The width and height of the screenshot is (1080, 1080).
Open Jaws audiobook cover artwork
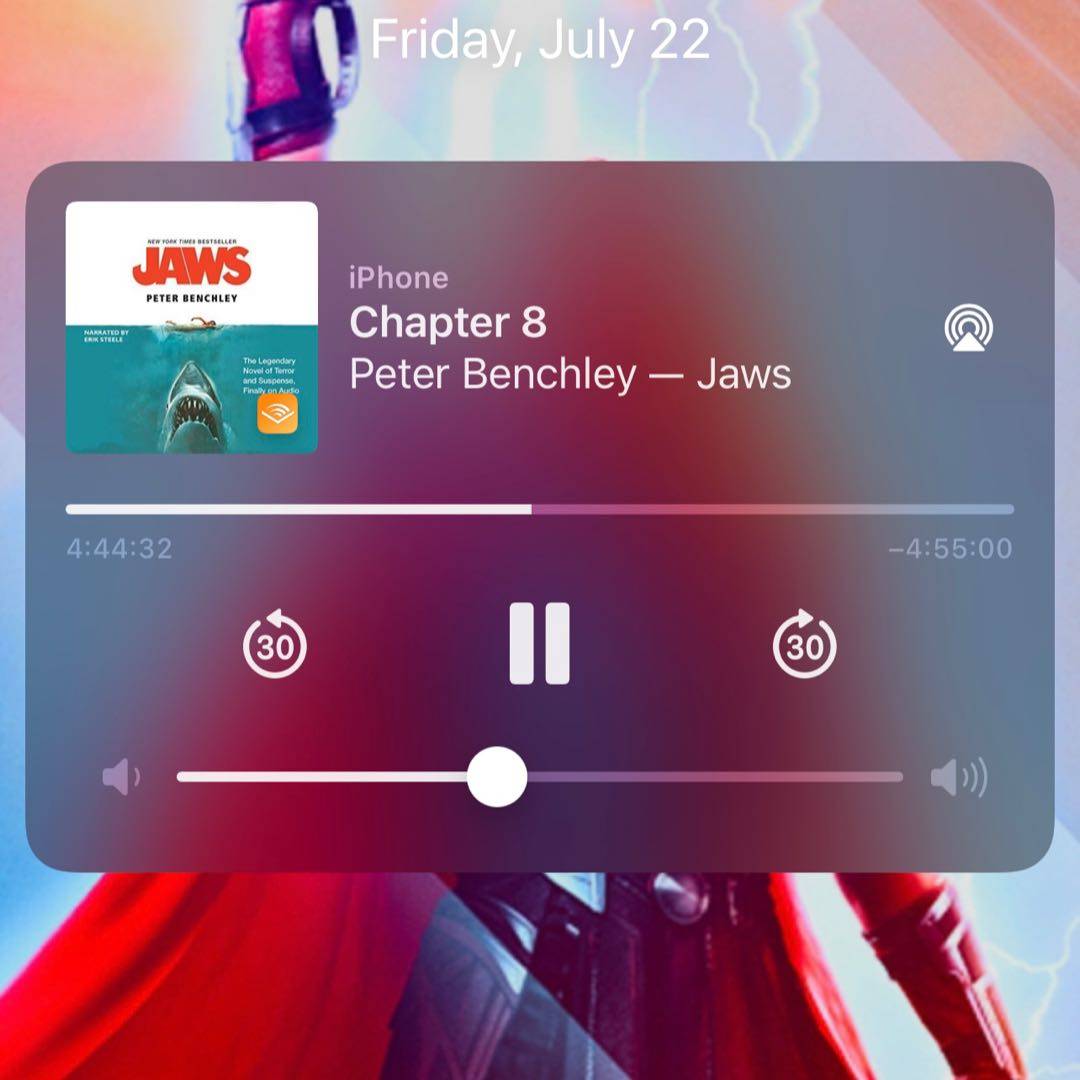pos(191,328)
